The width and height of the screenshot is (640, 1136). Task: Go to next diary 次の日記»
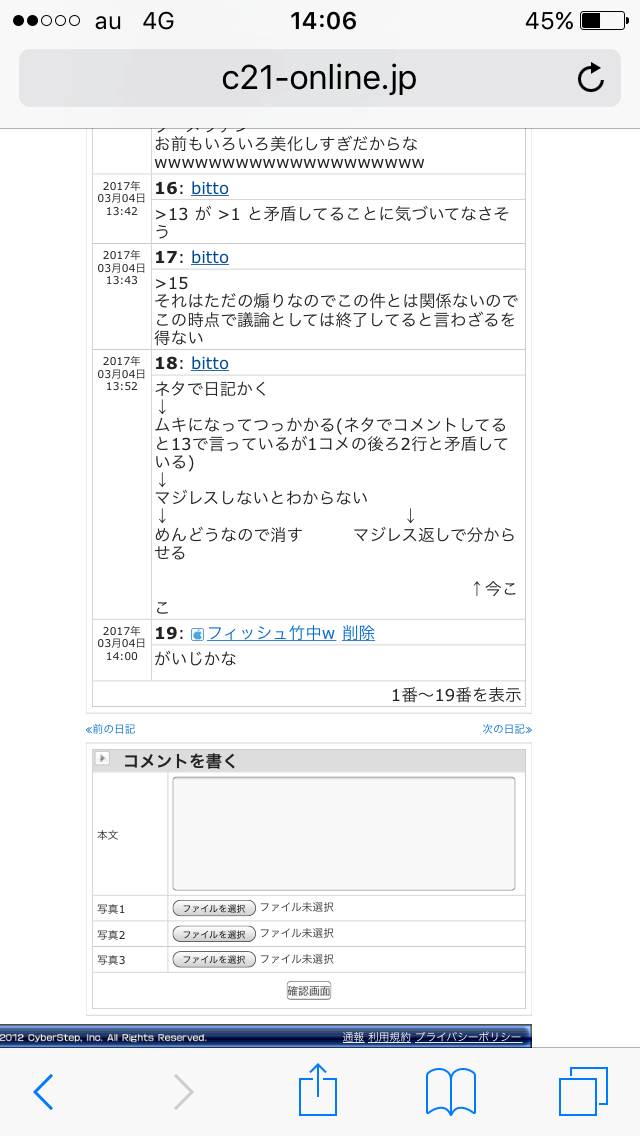[x=507, y=729]
